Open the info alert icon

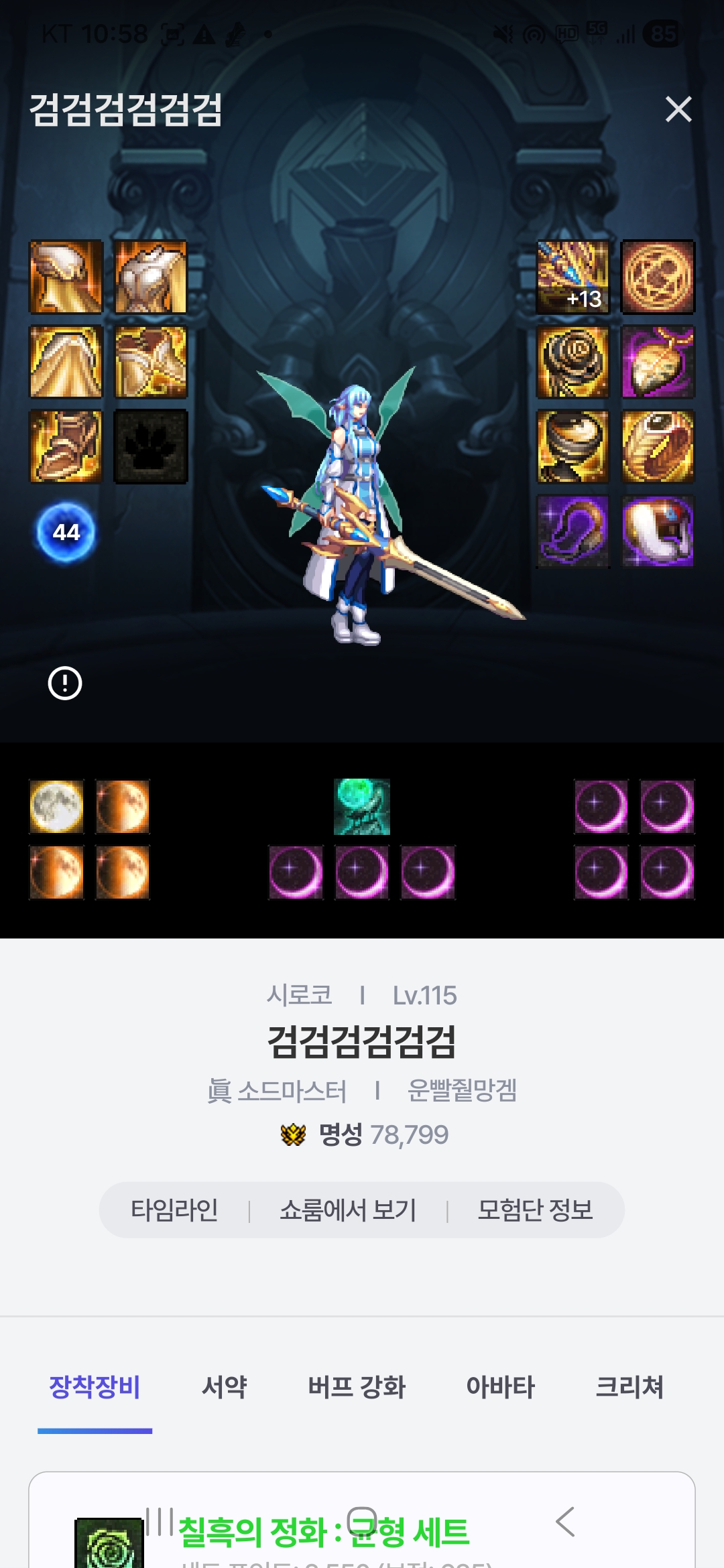click(65, 683)
